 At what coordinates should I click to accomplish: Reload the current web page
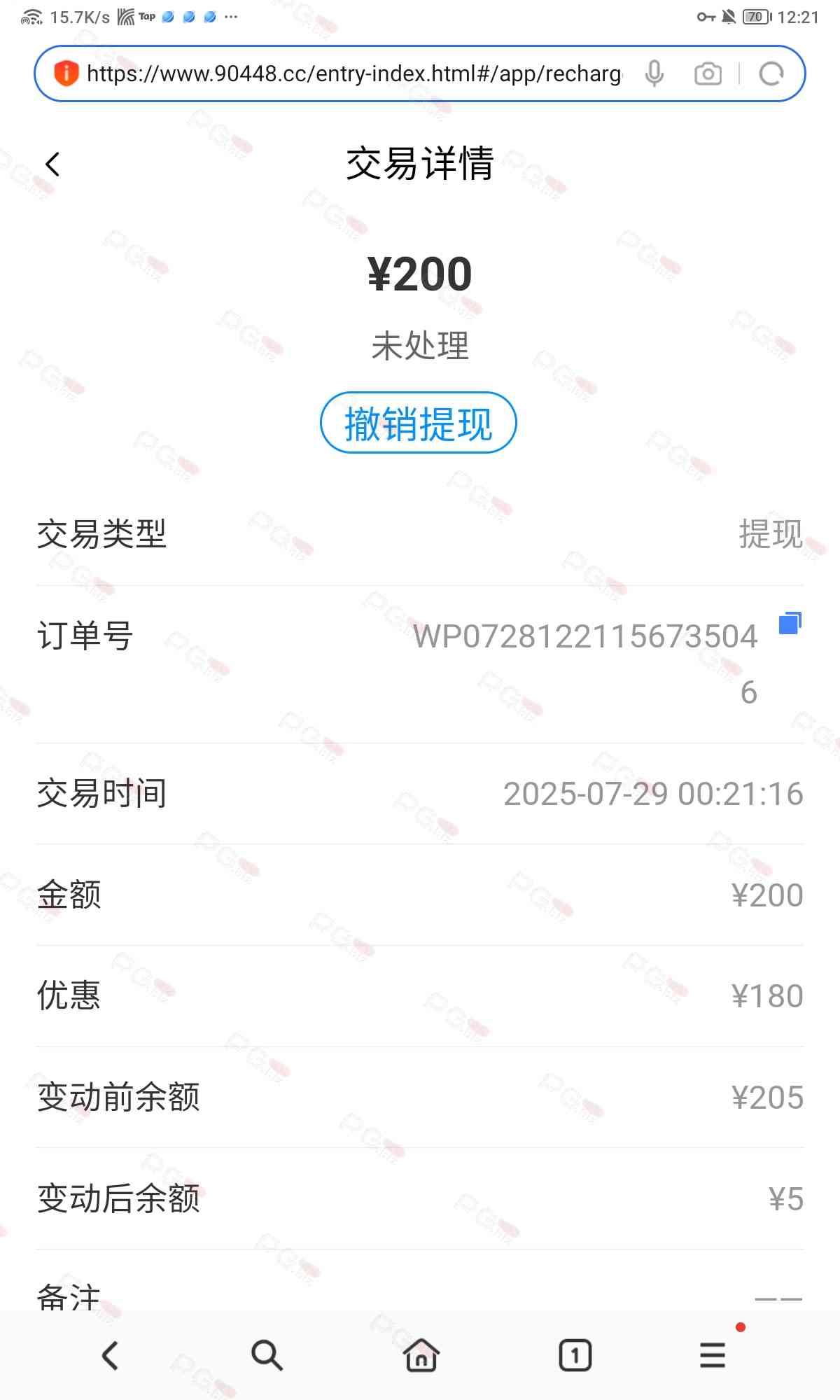[x=771, y=73]
